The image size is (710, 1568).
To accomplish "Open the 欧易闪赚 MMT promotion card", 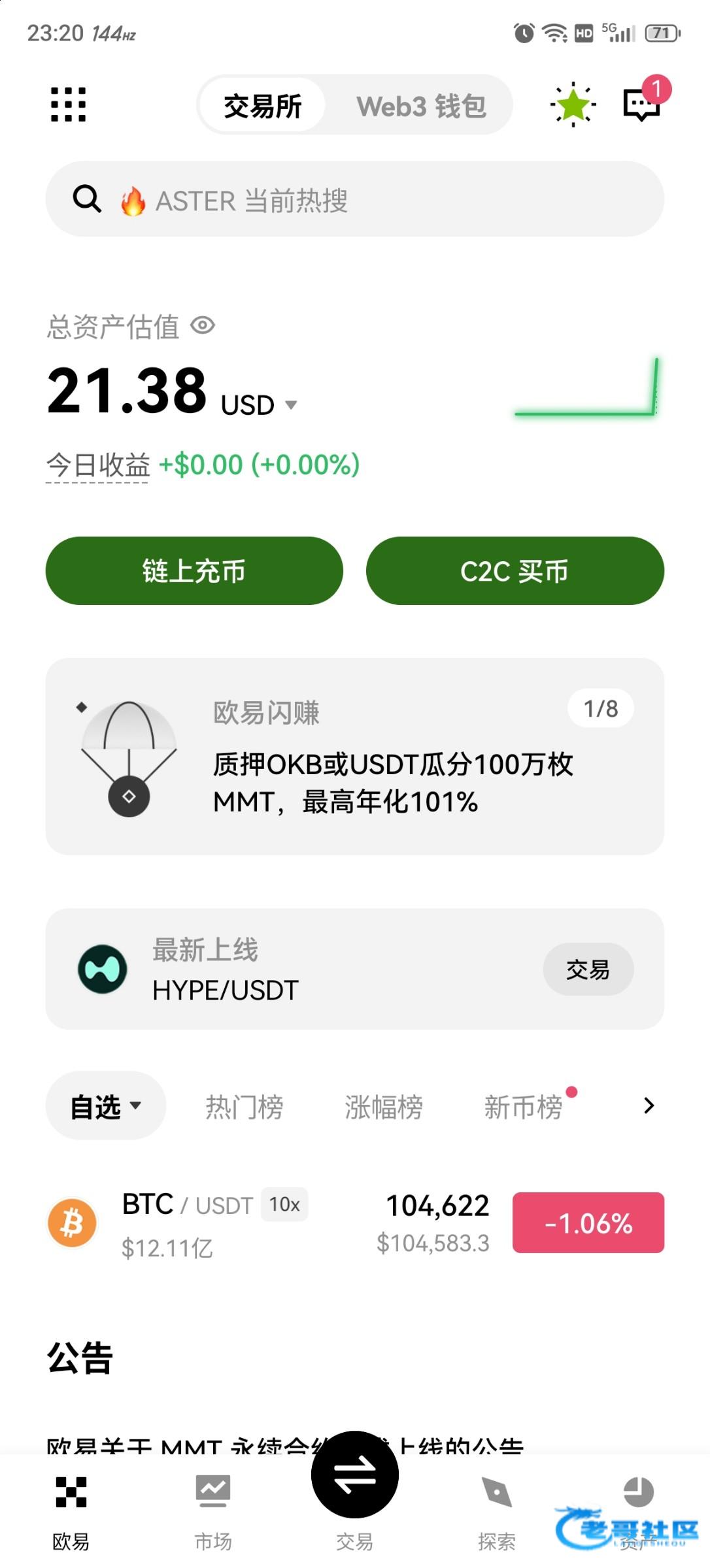I will click(x=354, y=757).
